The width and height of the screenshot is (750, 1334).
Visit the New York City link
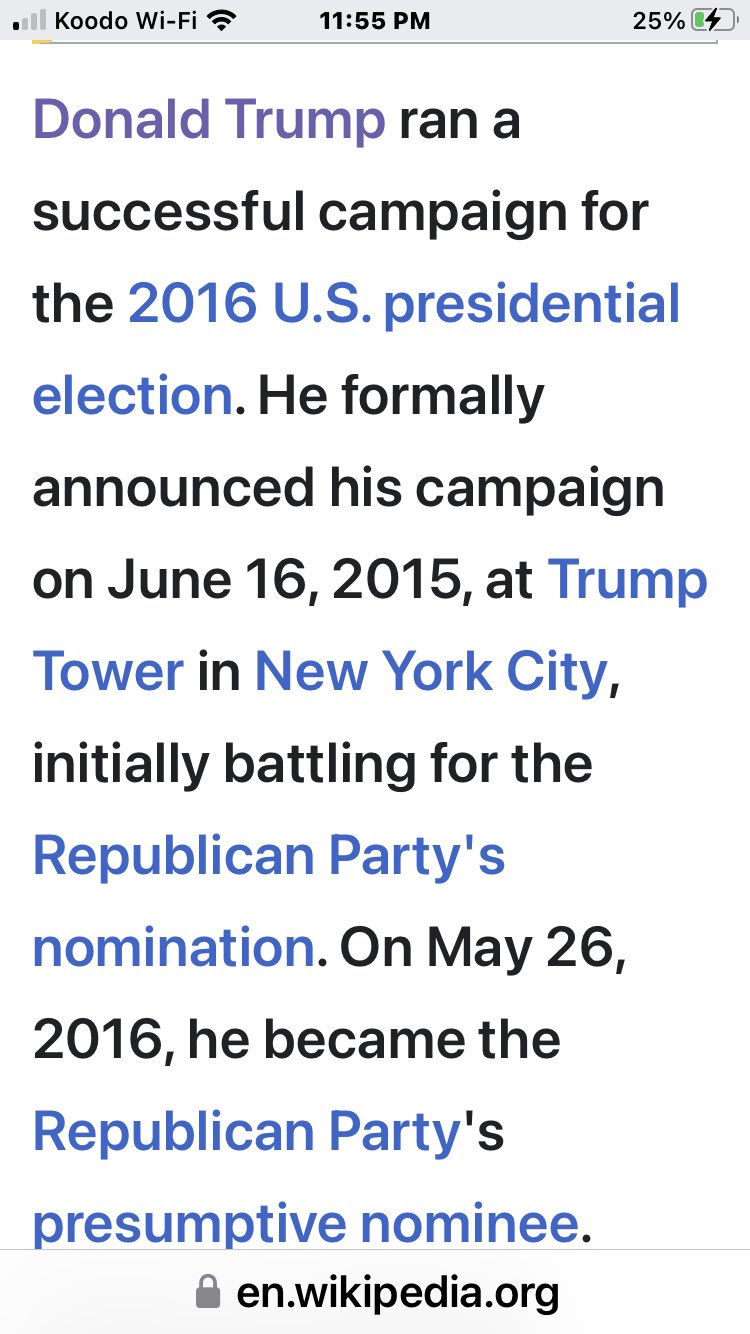click(431, 673)
